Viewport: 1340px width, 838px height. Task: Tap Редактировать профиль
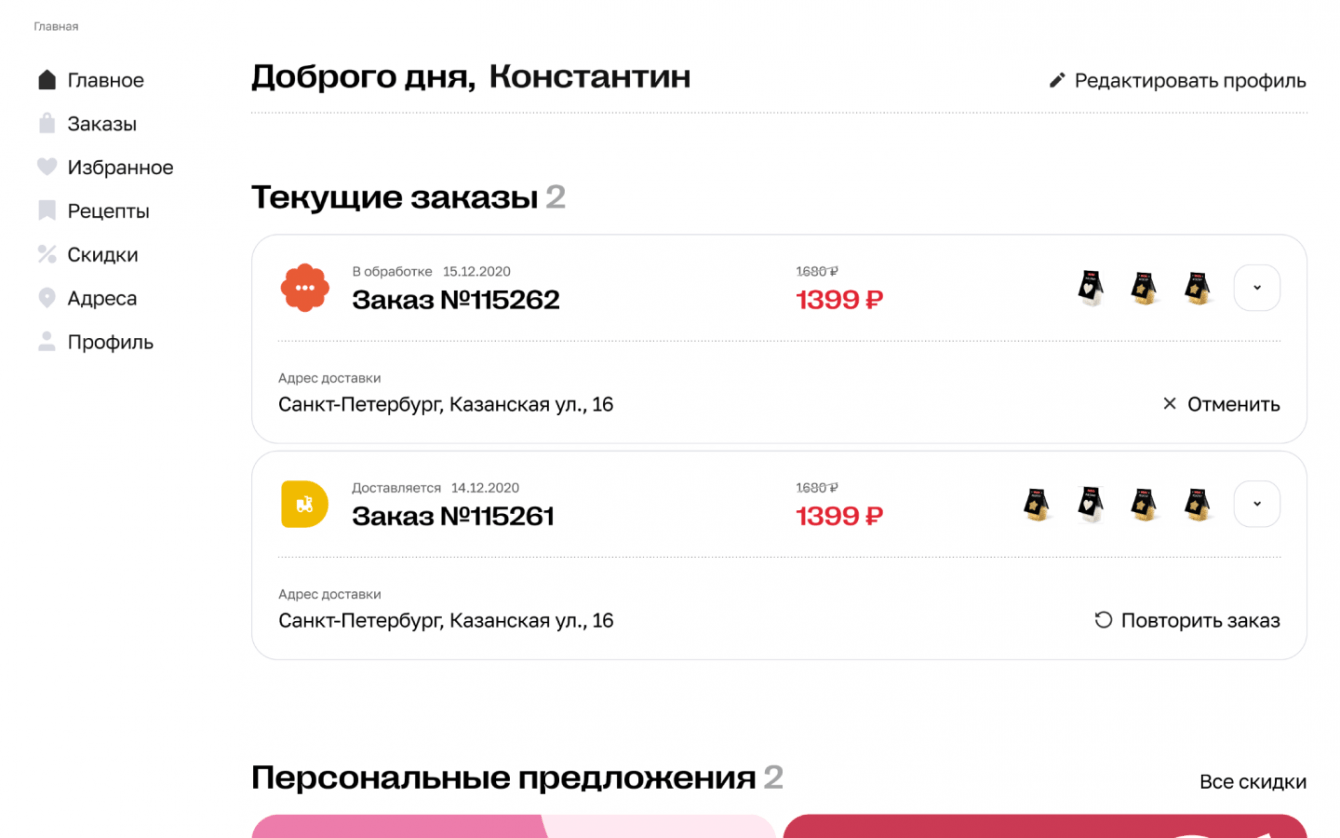click(x=1177, y=80)
